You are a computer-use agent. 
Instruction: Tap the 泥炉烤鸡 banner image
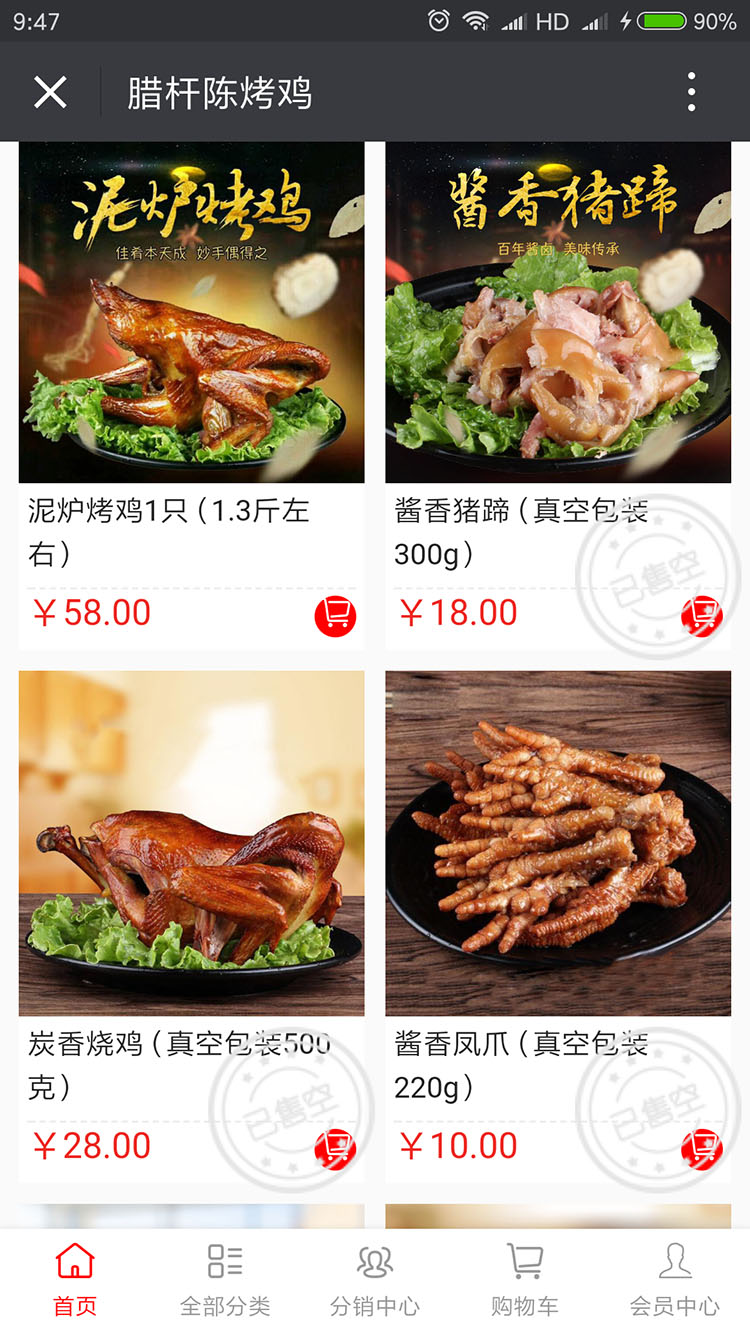point(190,310)
